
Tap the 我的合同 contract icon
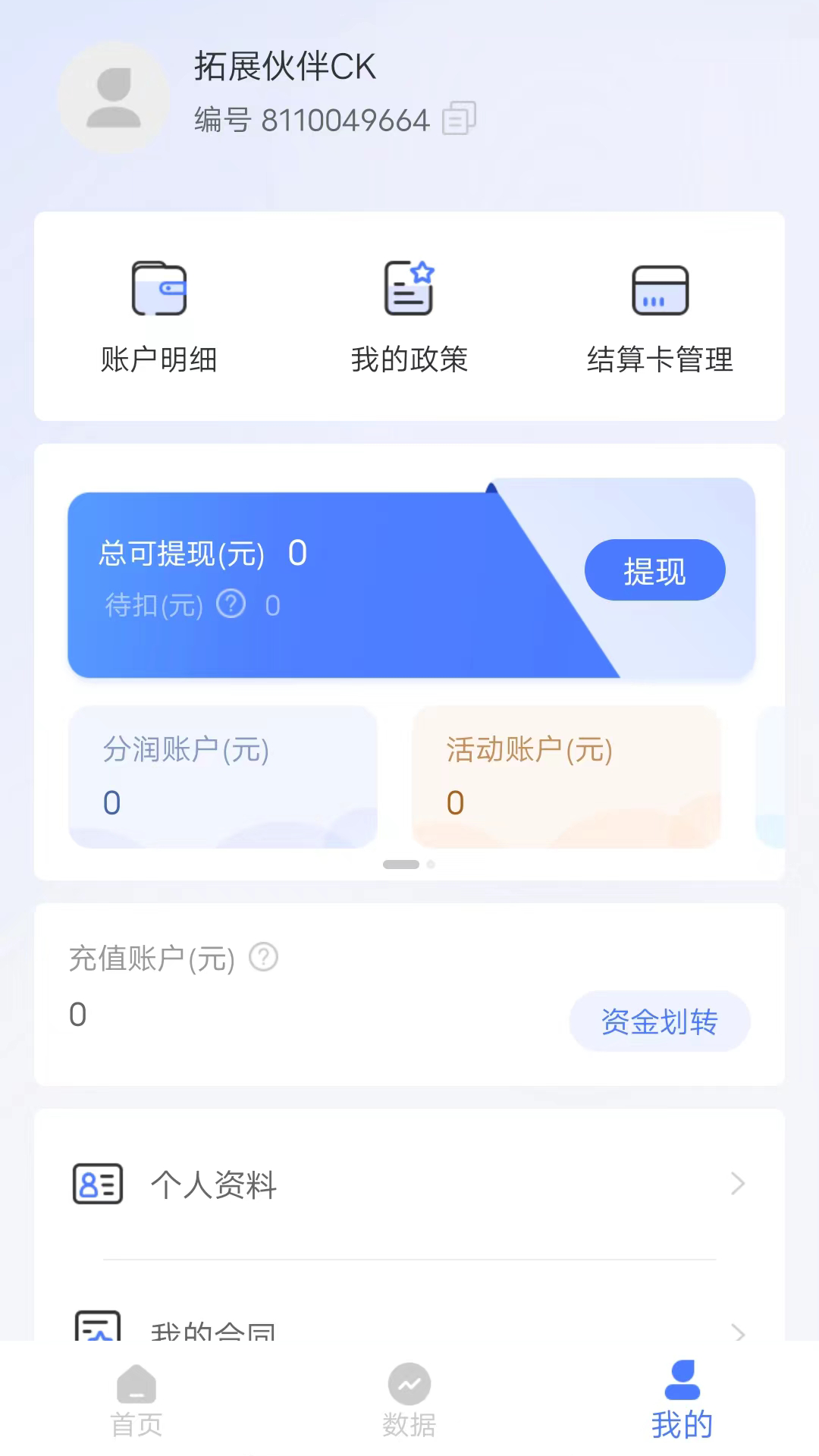point(97,1329)
